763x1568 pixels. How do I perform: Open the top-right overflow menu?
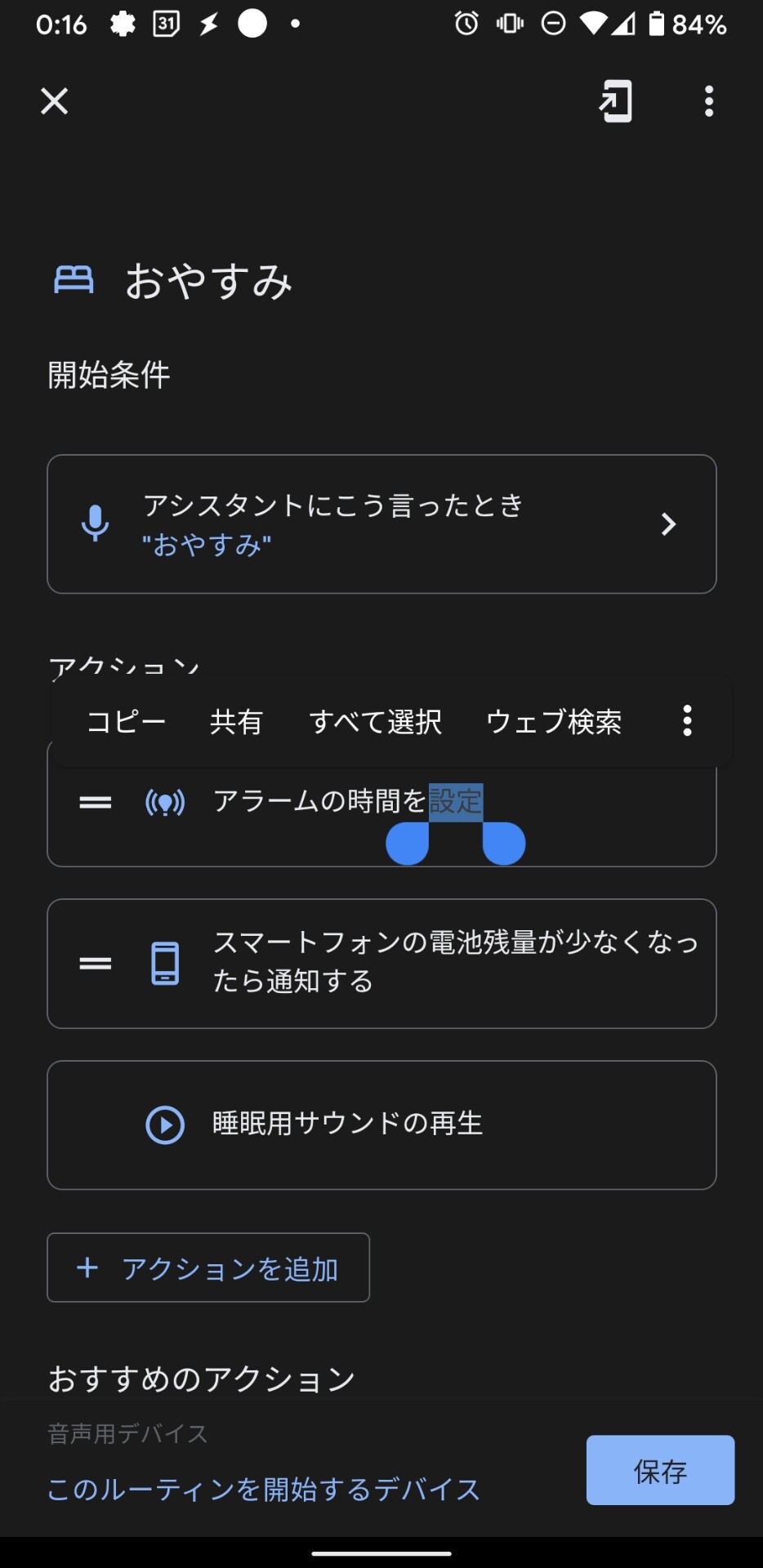coord(708,101)
